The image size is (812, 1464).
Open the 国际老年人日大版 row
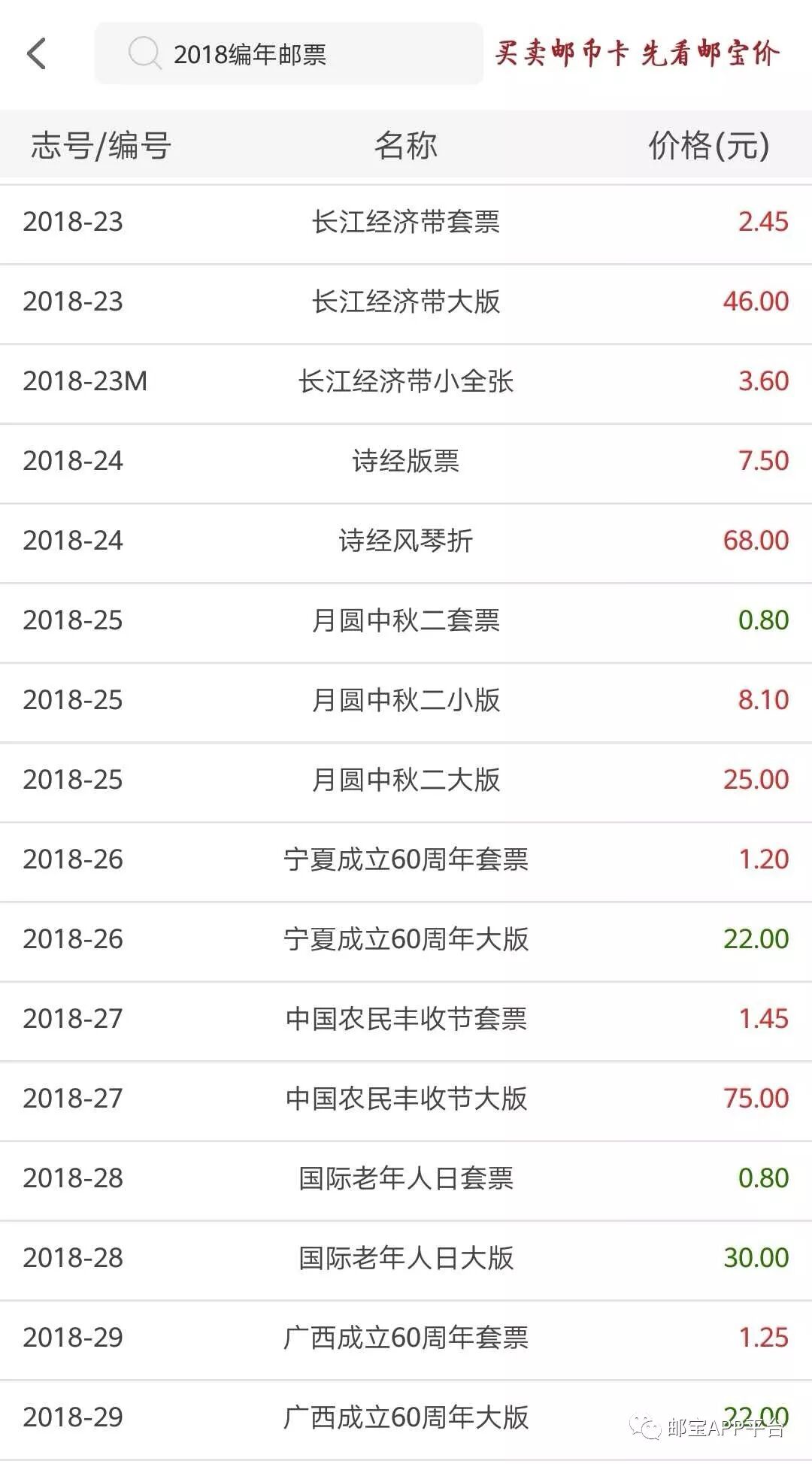tap(406, 1259)
